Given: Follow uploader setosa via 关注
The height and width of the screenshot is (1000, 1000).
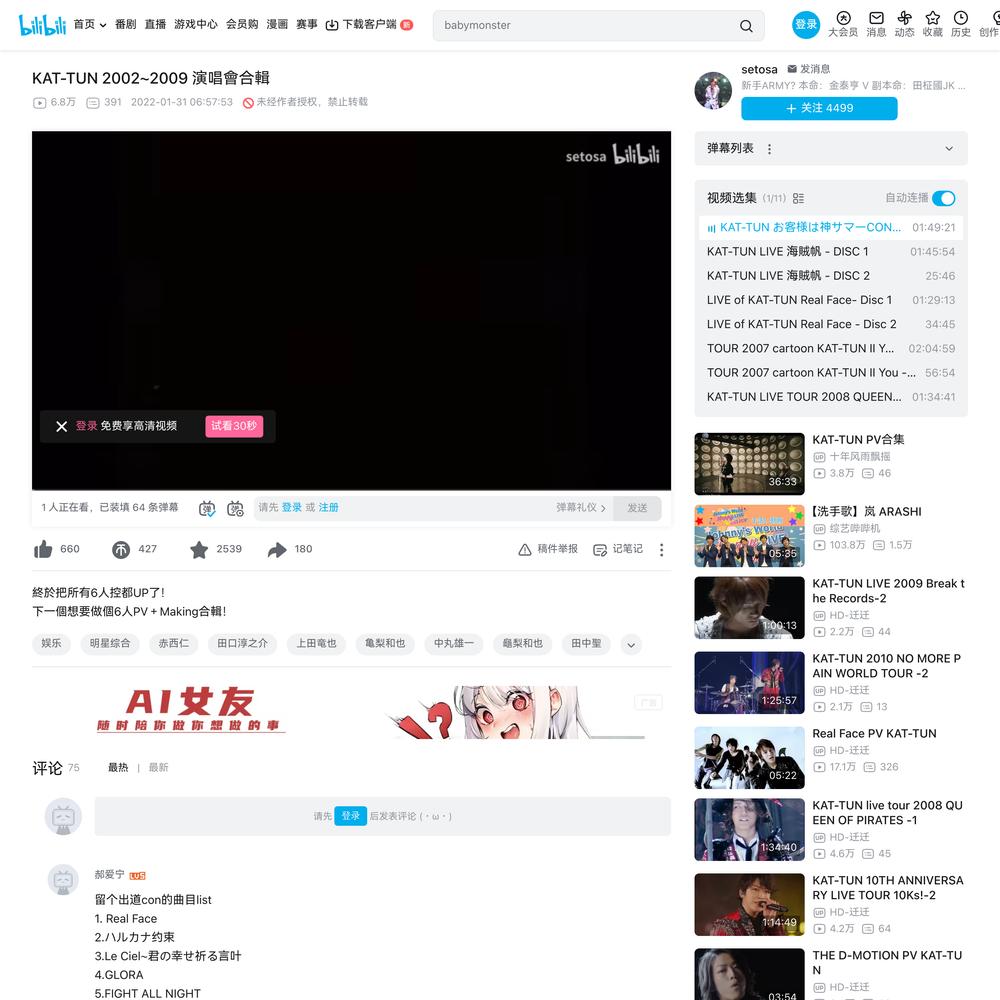Looking at the screenshot, I should 819,108.
